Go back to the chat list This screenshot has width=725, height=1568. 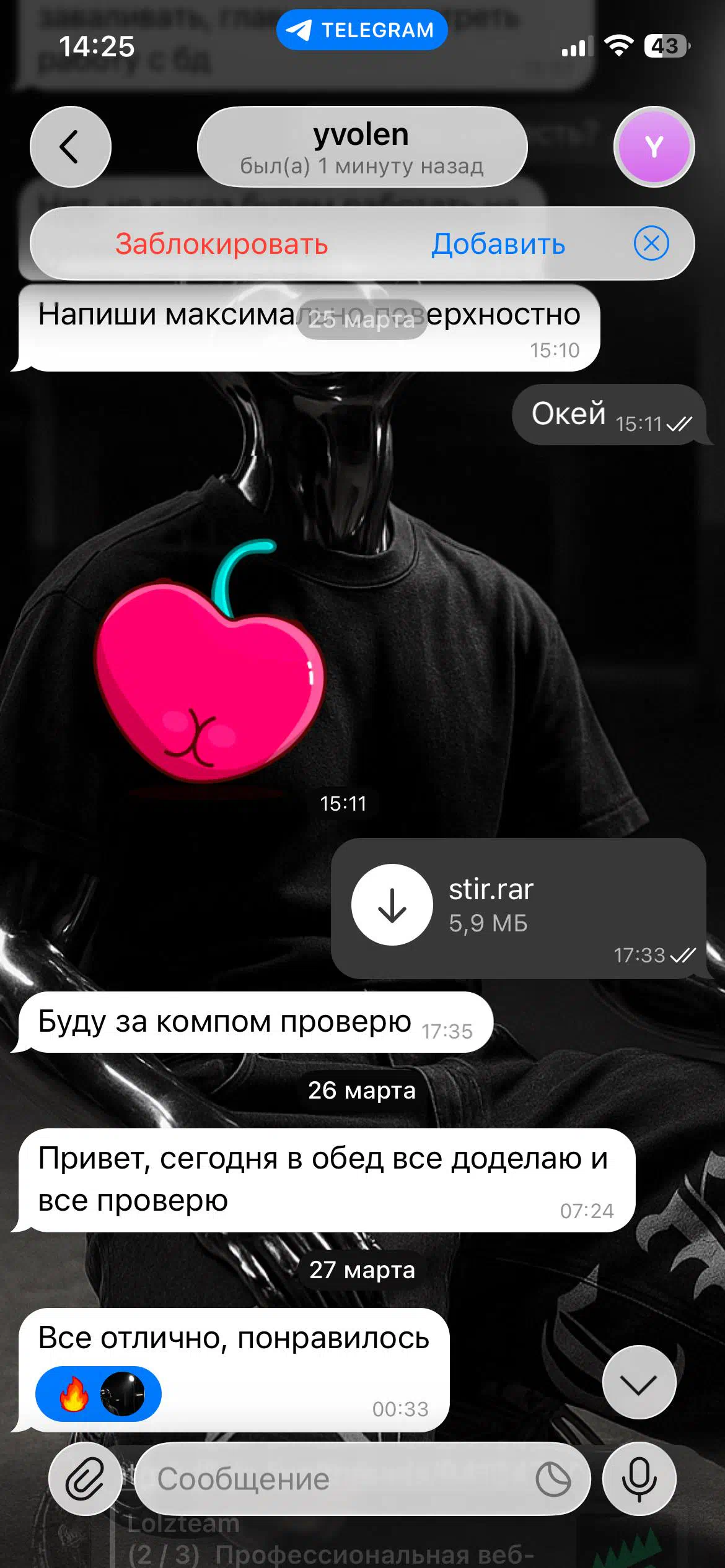click(70, 147)
